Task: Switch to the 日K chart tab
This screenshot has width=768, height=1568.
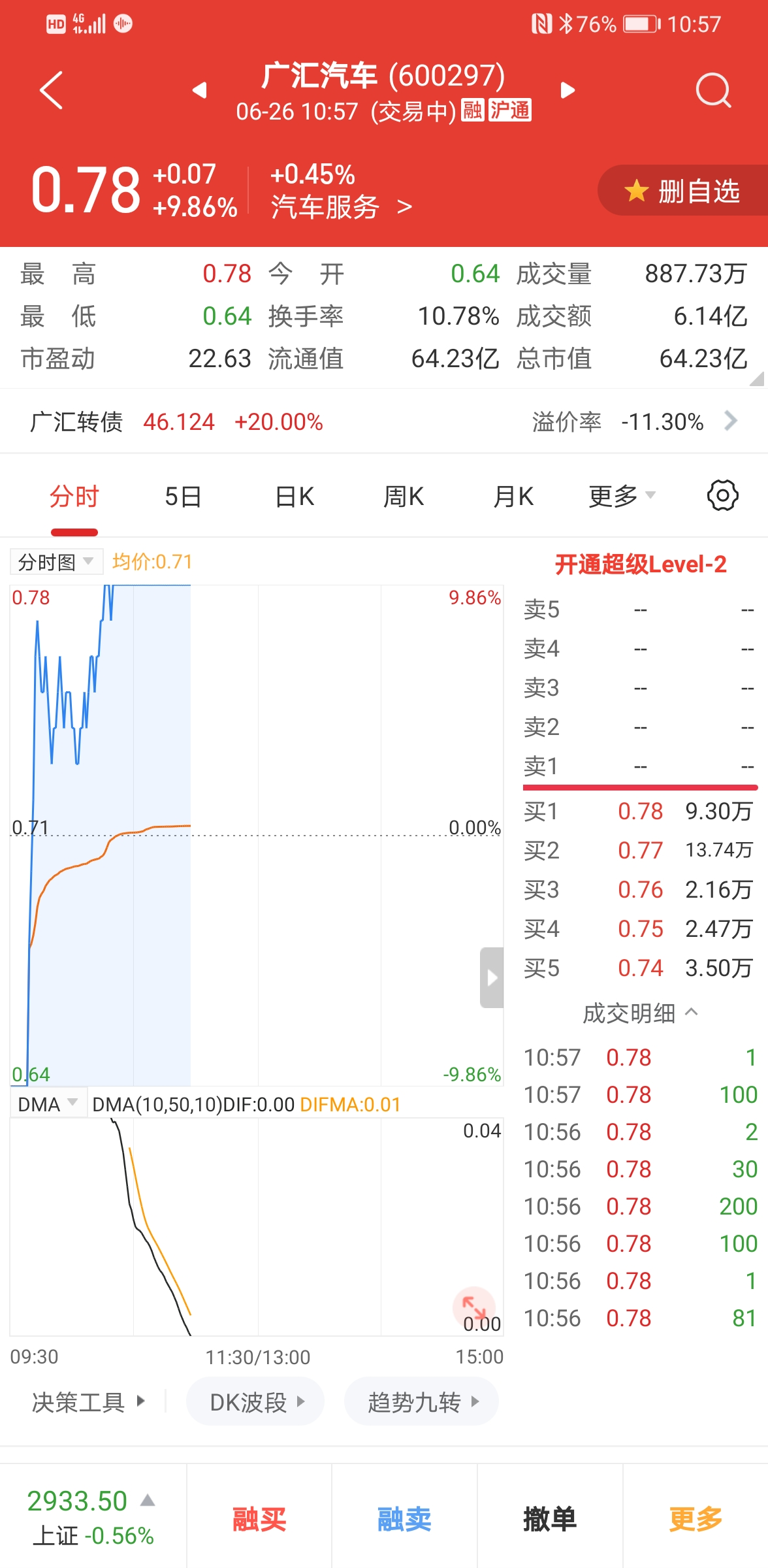Action: click(295, 497)
